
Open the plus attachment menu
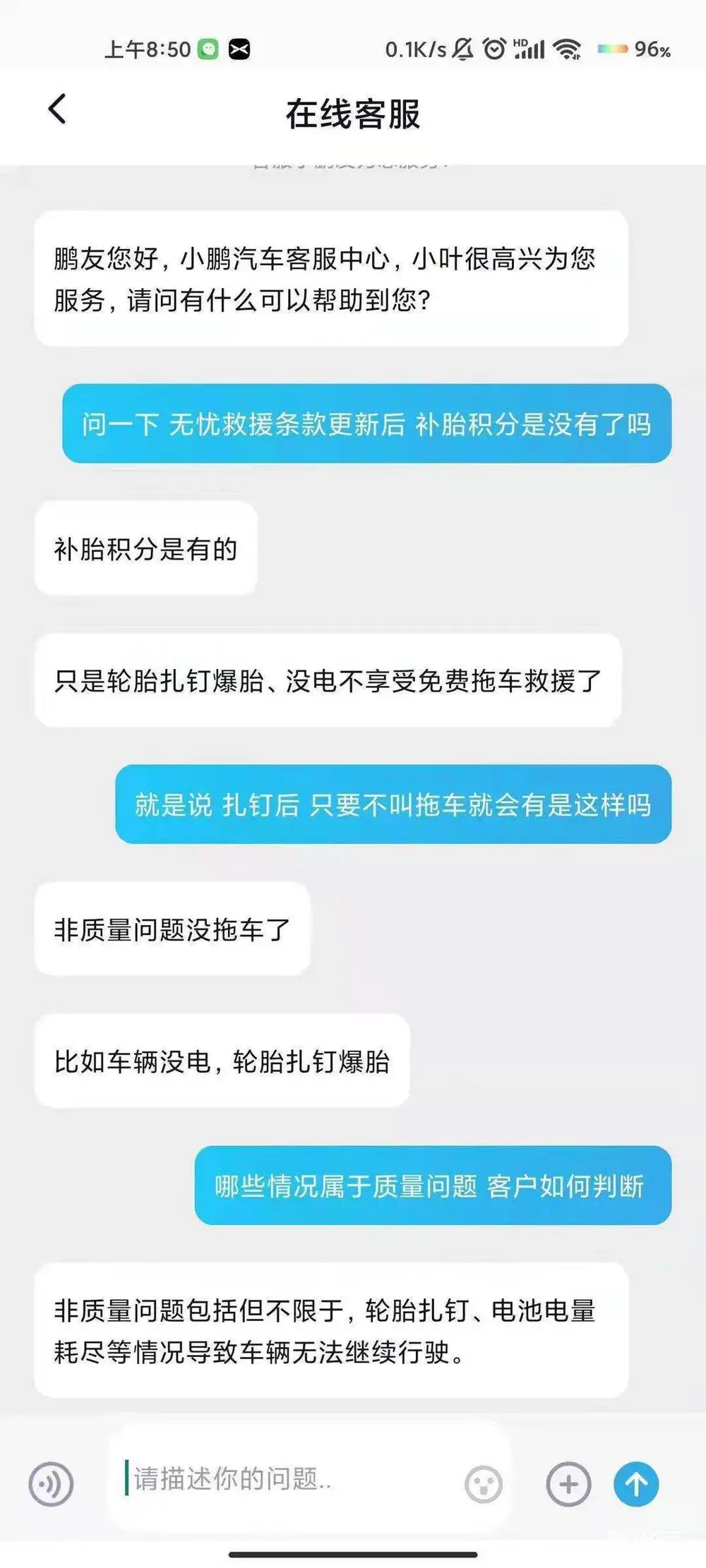point(568,1484)
